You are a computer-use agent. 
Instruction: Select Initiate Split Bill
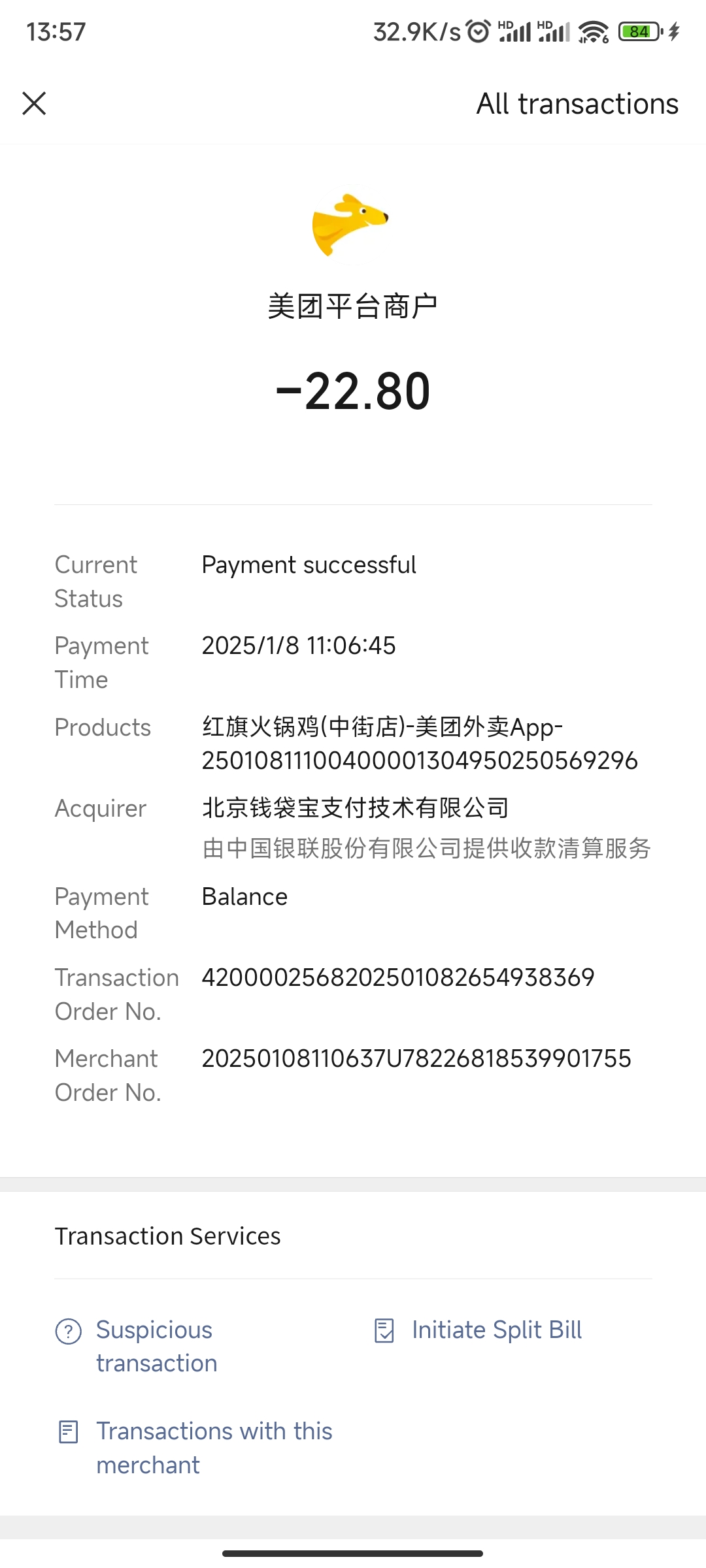pos(496,1330)
